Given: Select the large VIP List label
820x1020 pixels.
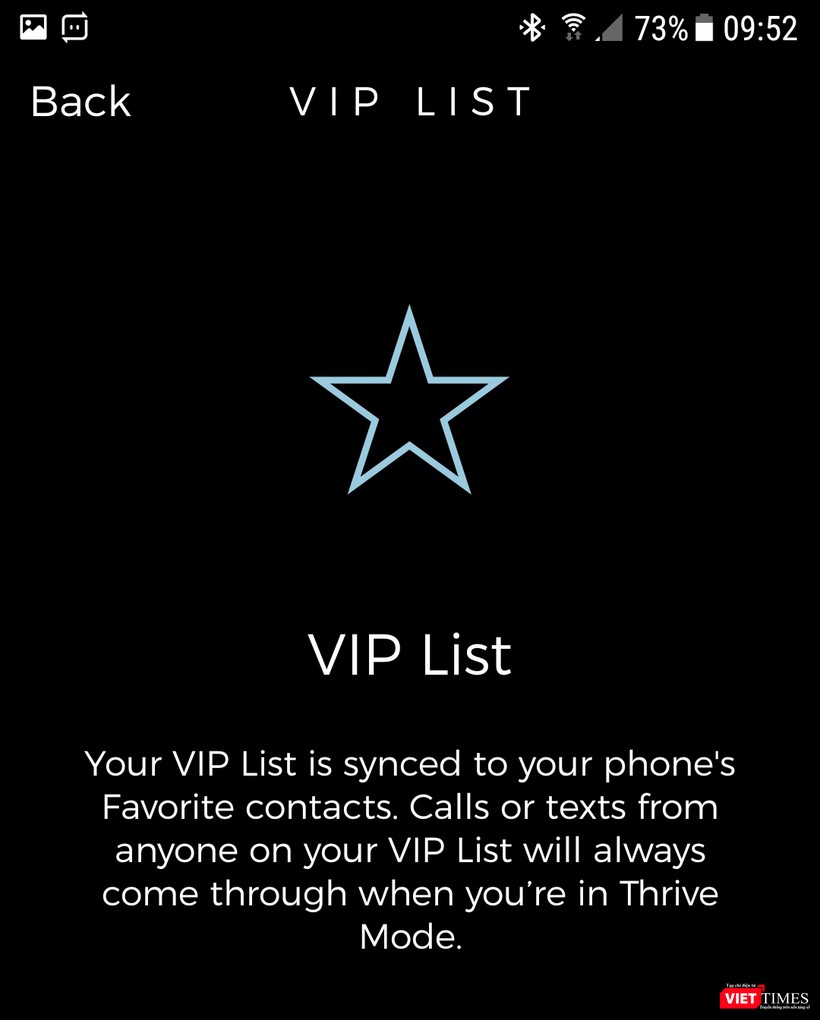Looking at the screenshot, I should click(x=410, y=653).
